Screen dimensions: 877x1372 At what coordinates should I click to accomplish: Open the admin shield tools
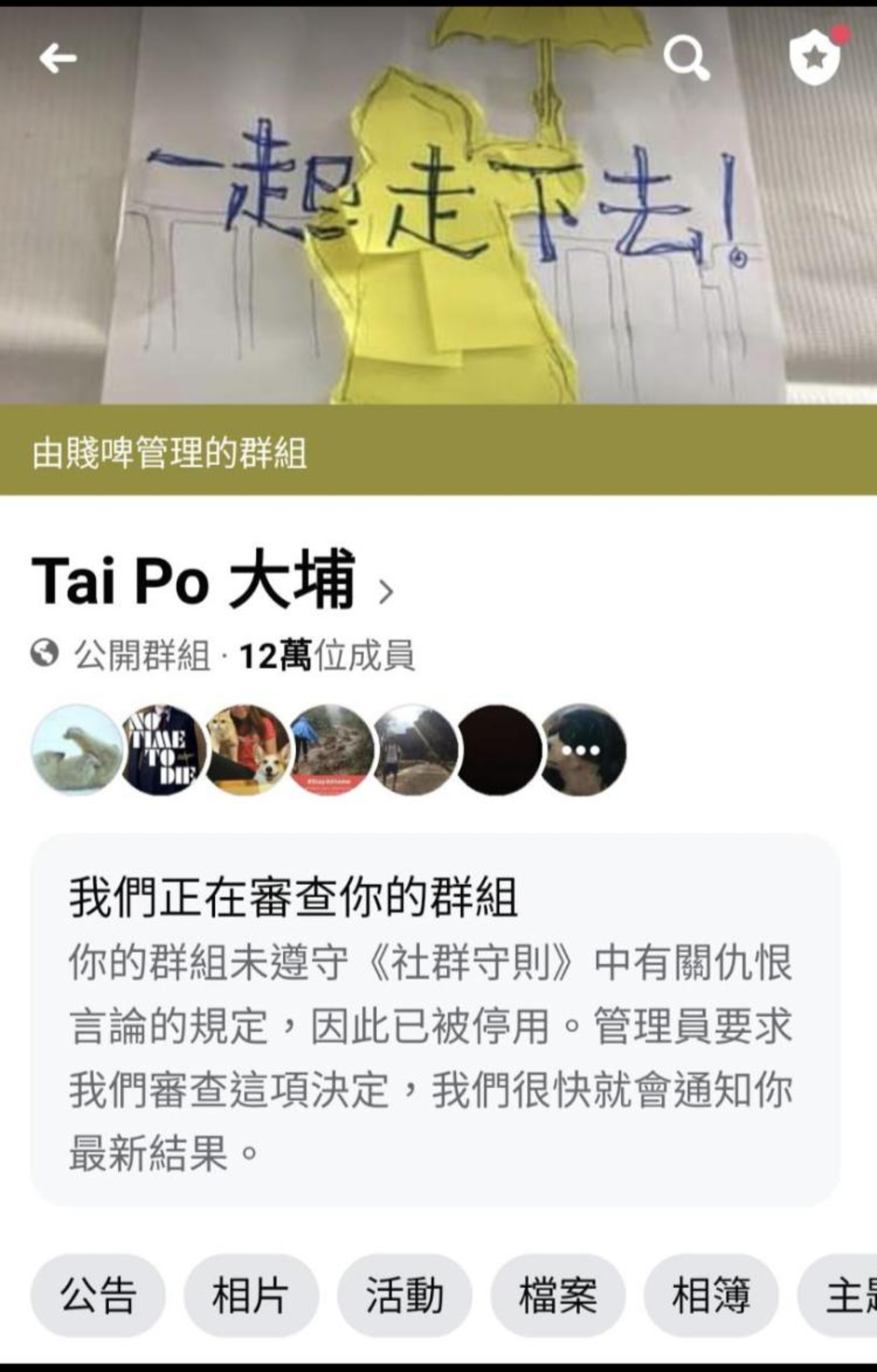pos(815,58)
